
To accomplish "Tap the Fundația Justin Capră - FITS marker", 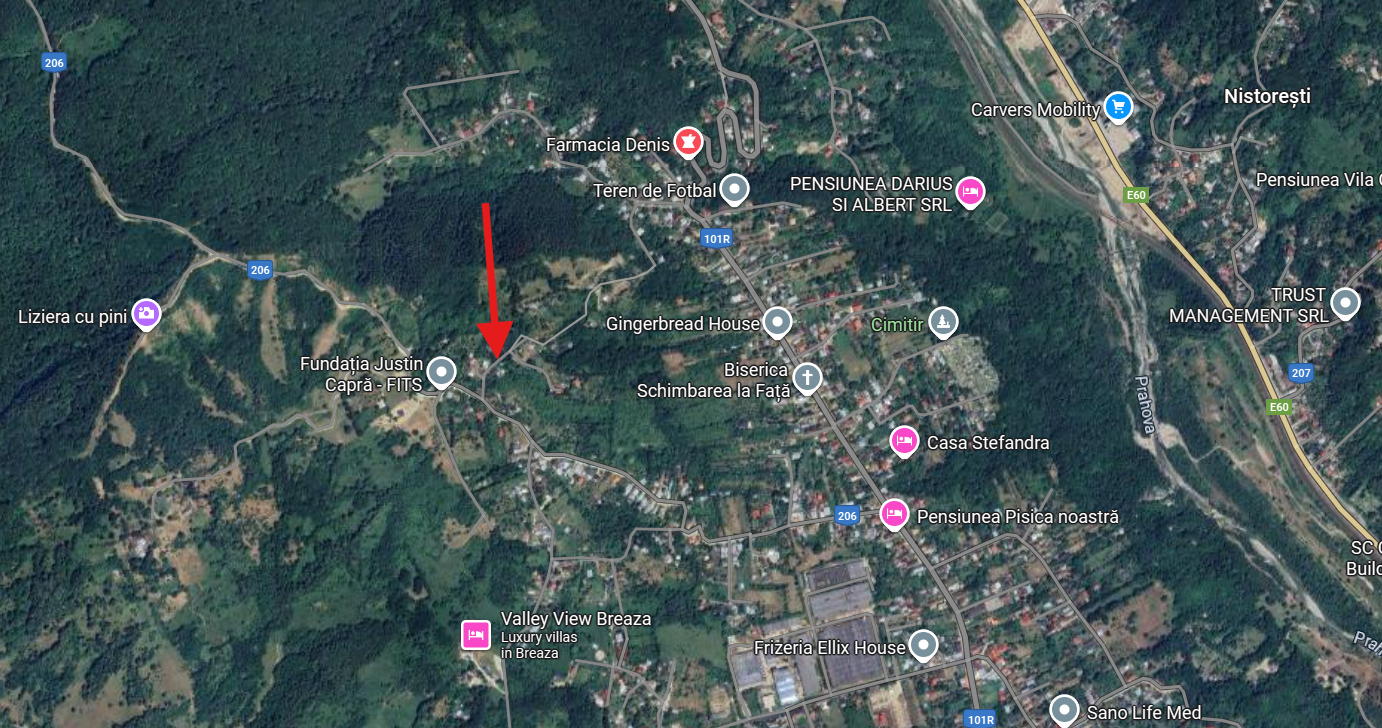I will [441, 372].
